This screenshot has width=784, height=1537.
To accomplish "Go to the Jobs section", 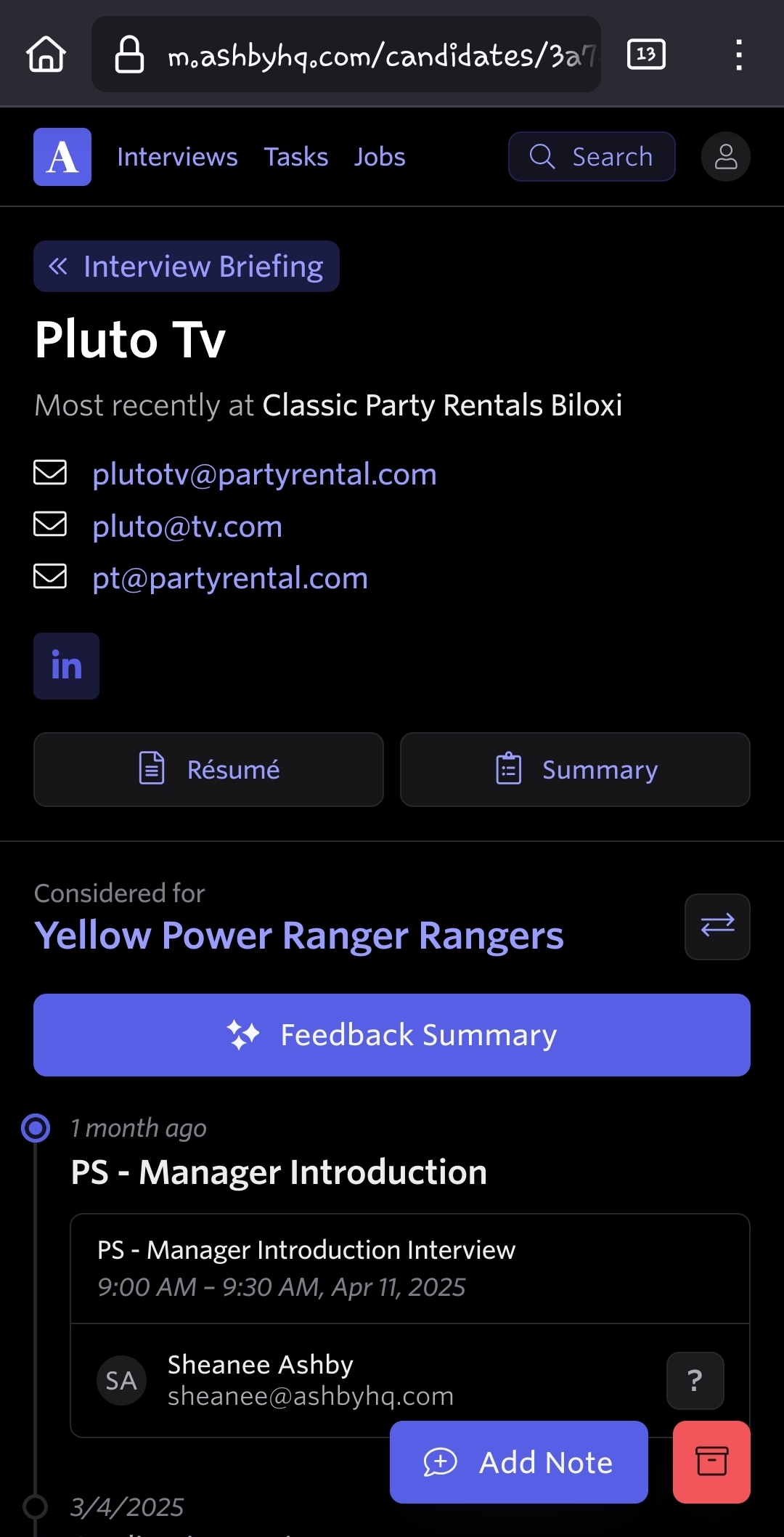I will point(380,157).
